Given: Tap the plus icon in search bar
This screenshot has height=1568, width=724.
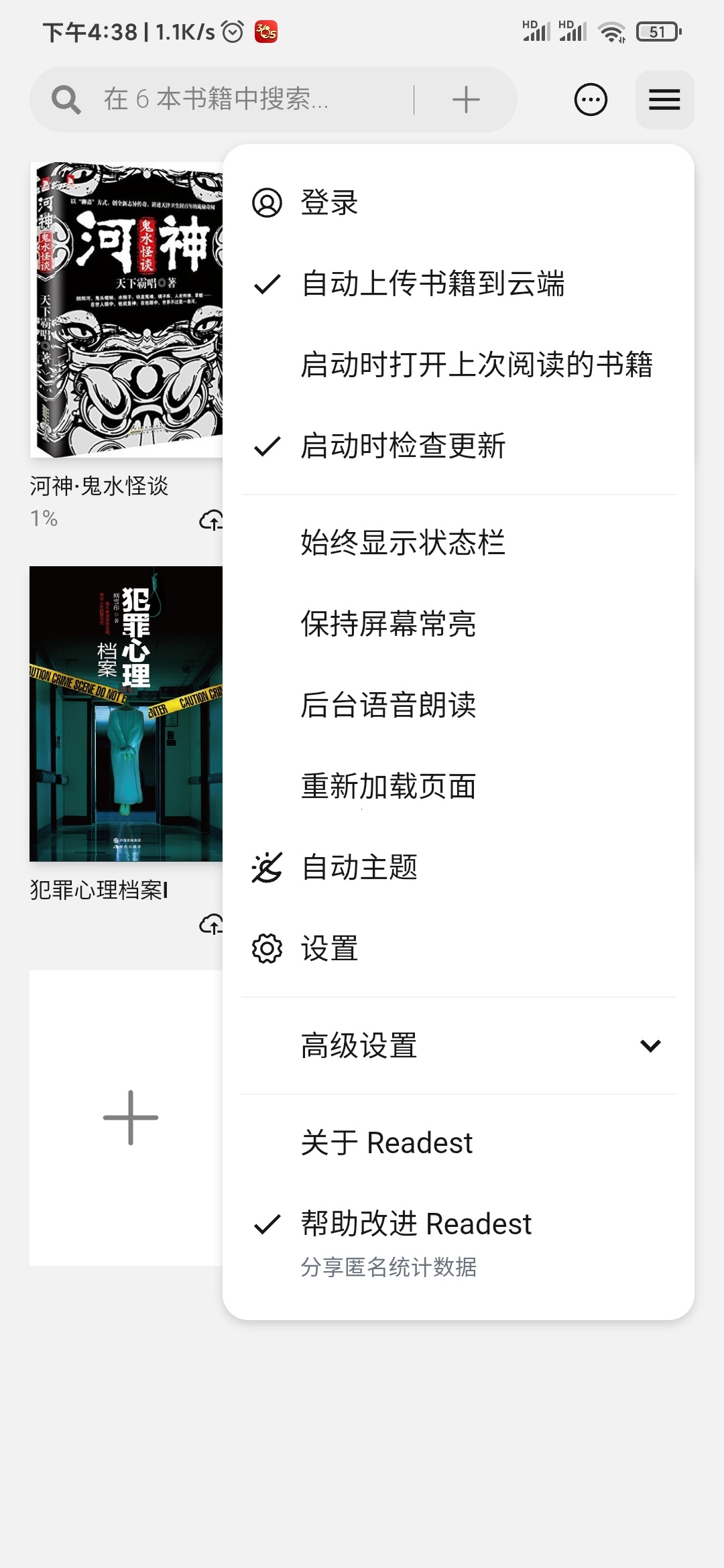Looking at the screenshot, I should [466, 100].
